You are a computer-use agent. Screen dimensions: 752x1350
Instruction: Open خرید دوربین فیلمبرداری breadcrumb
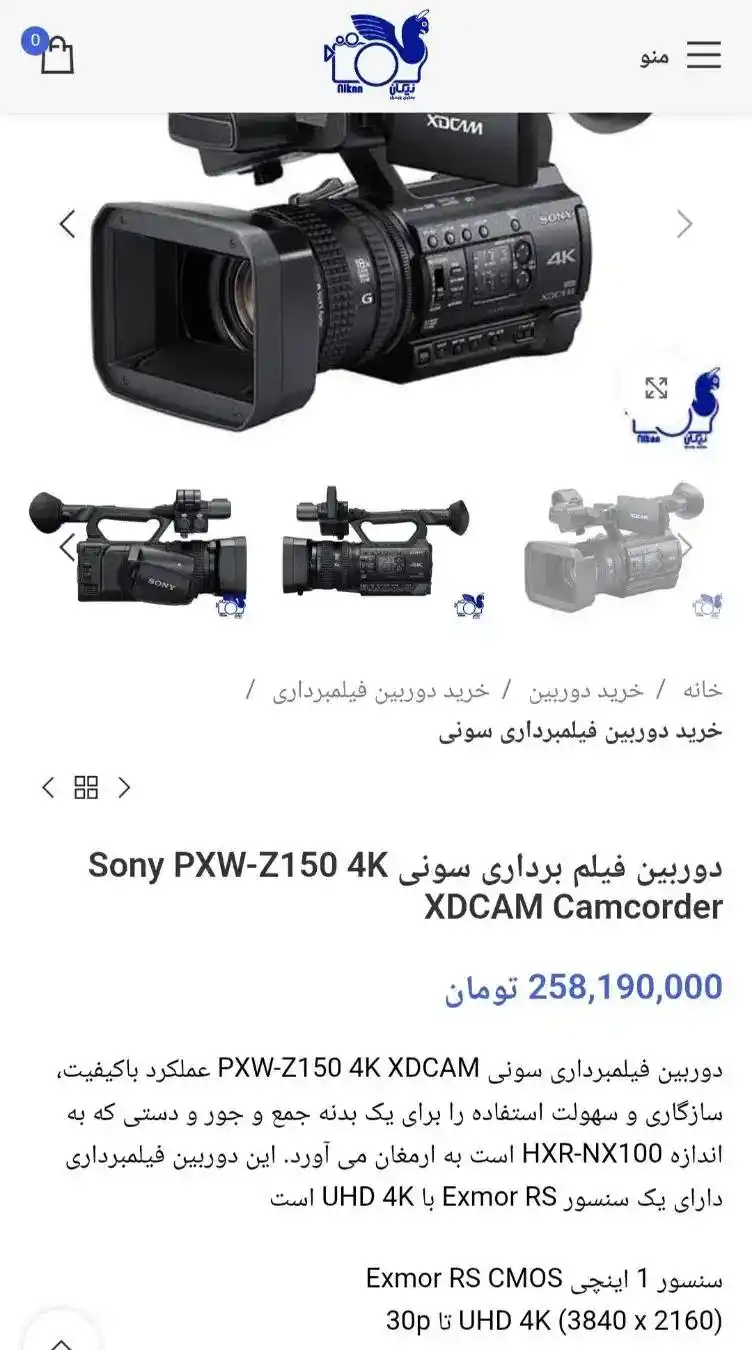pos(381,690)
